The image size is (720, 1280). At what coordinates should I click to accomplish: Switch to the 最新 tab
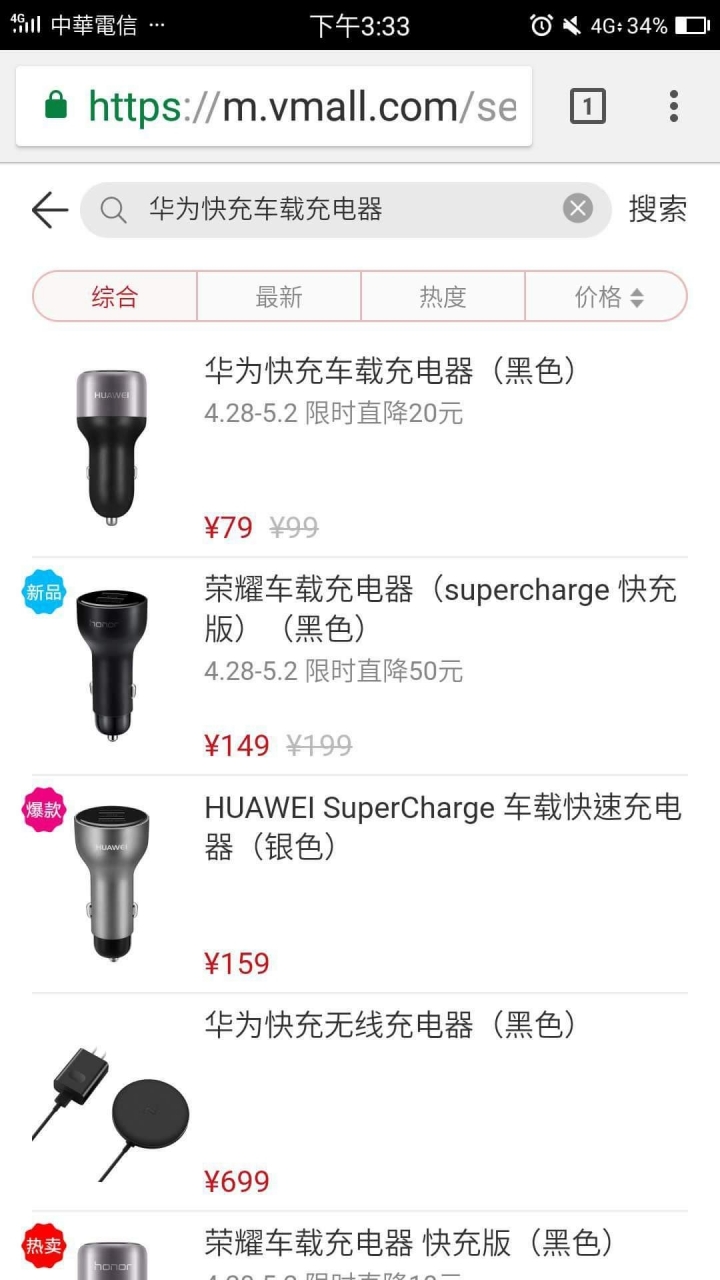[x=279, y=297]
